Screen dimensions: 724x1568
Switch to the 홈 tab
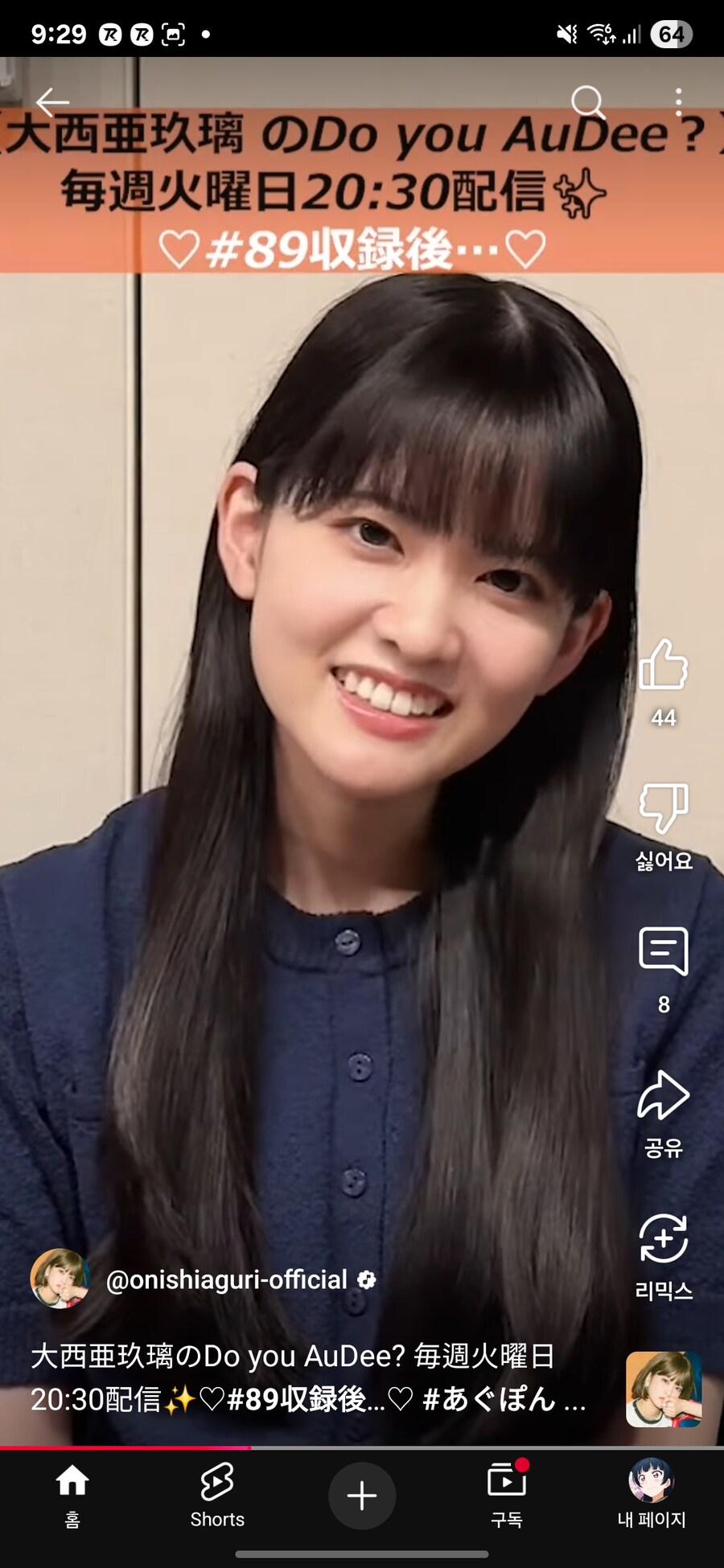coord(72,1496)
